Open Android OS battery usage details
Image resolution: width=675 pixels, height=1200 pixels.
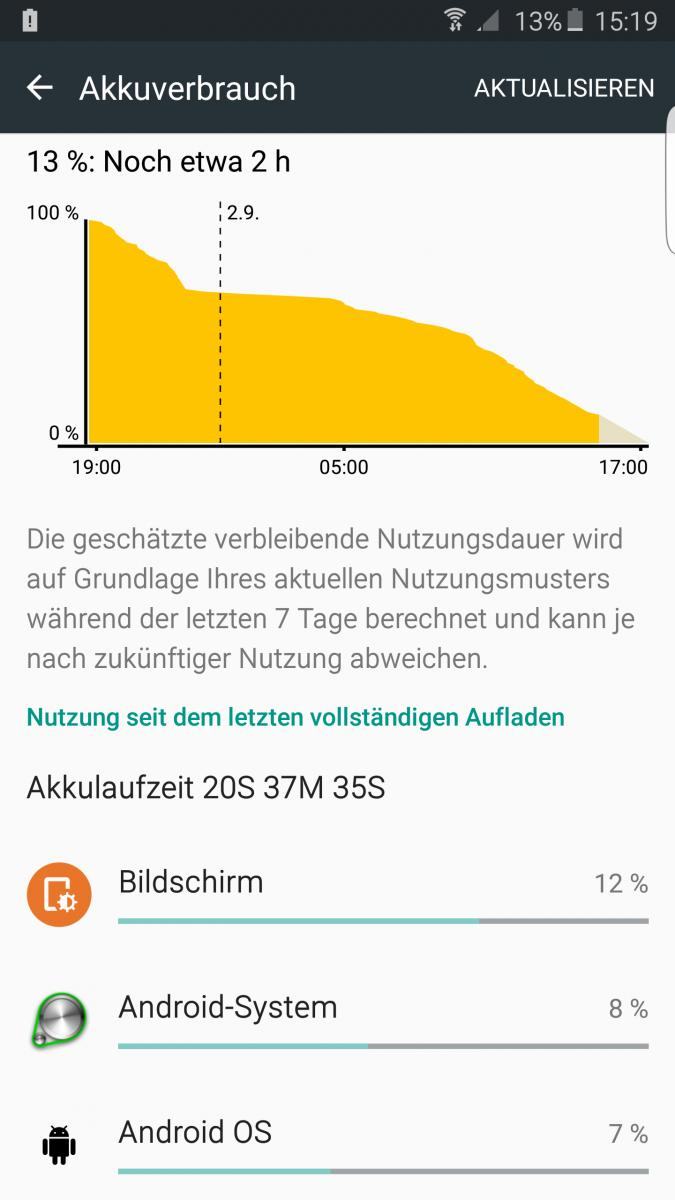[337, 1143]
